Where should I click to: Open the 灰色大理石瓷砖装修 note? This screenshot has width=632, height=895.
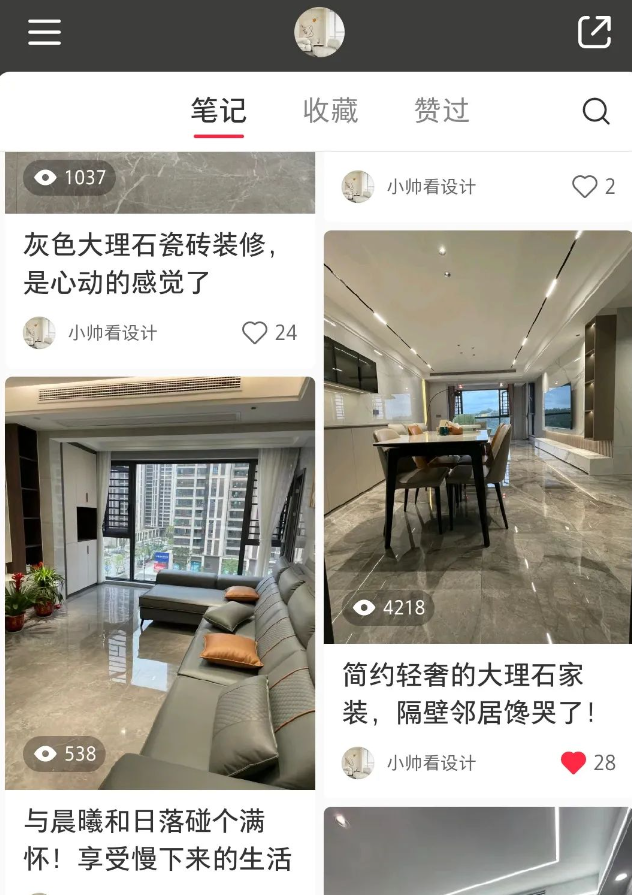coord(150,263)
